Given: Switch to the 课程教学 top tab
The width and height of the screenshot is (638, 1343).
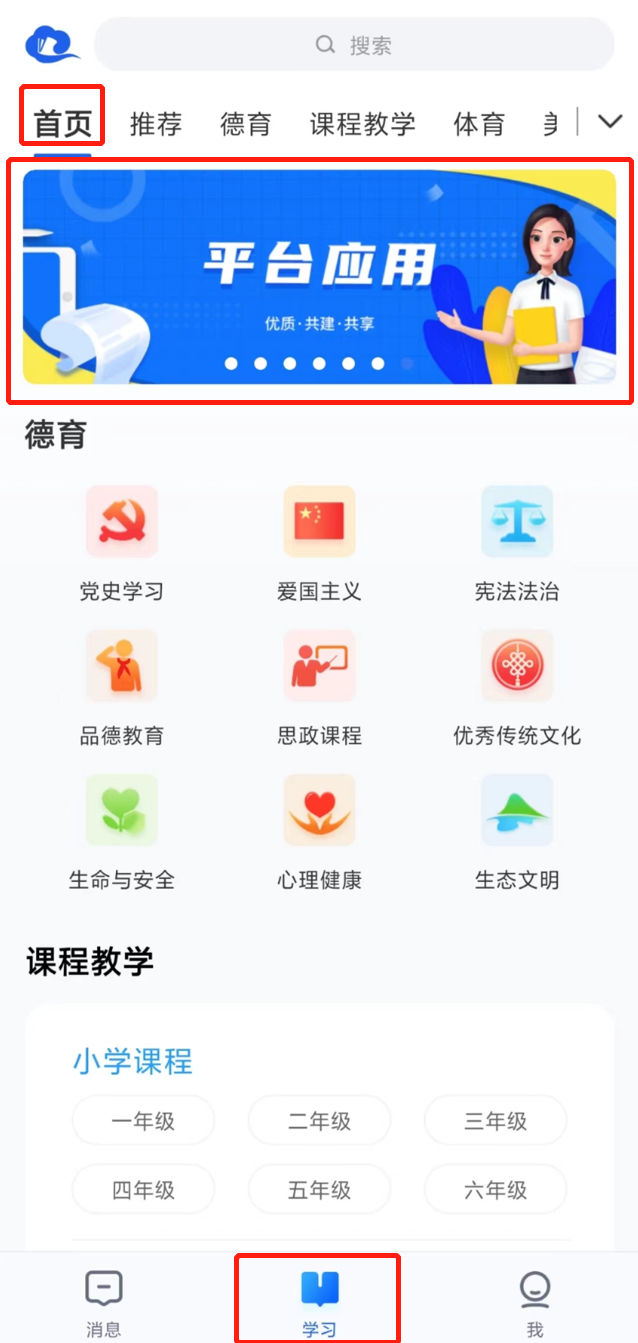Looking at the screenshot, I should (x=362, y=124).
